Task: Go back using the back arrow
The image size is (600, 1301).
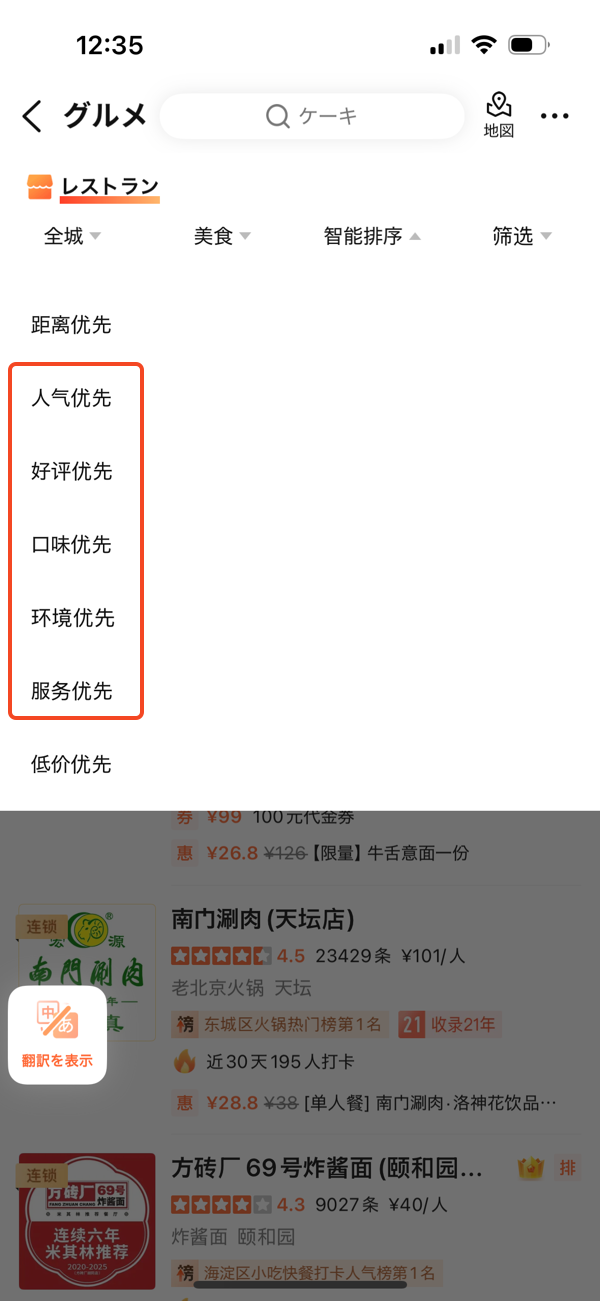Action: tap(32, 117)
